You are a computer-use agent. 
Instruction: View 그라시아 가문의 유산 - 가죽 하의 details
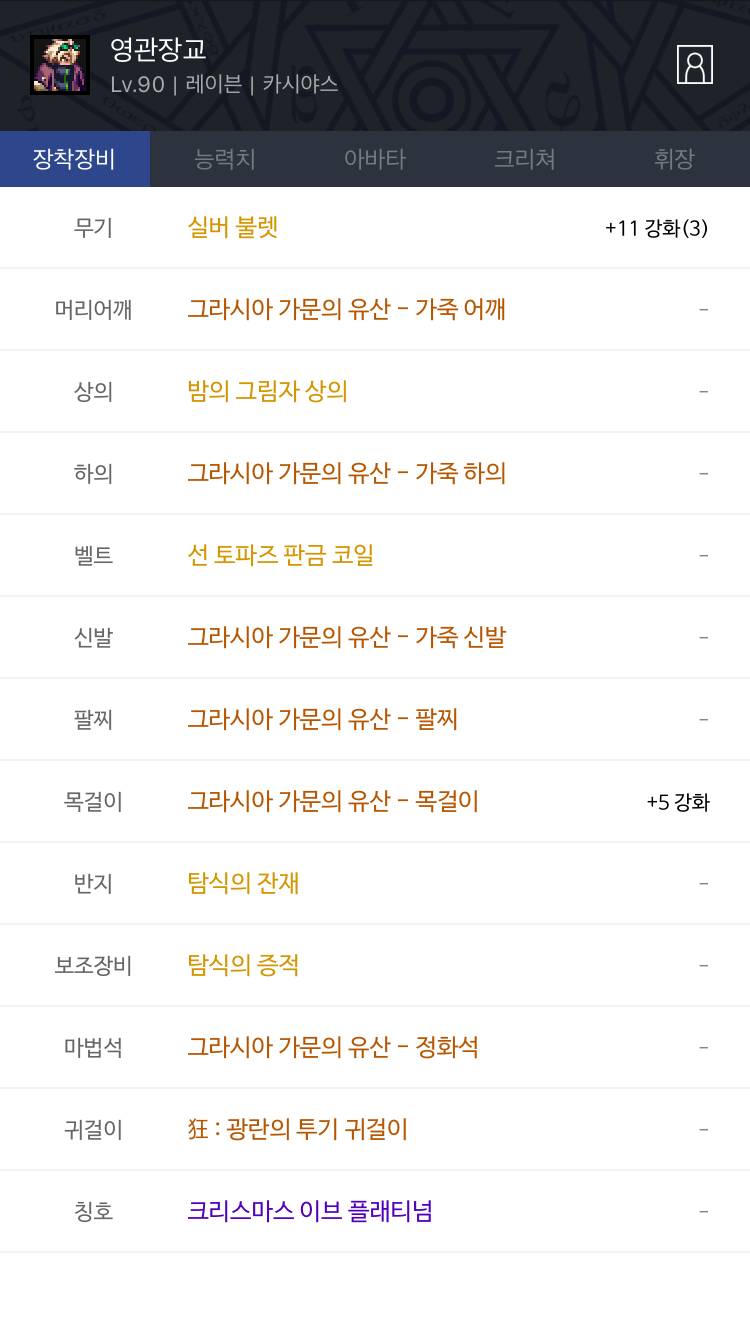[346, 474]
